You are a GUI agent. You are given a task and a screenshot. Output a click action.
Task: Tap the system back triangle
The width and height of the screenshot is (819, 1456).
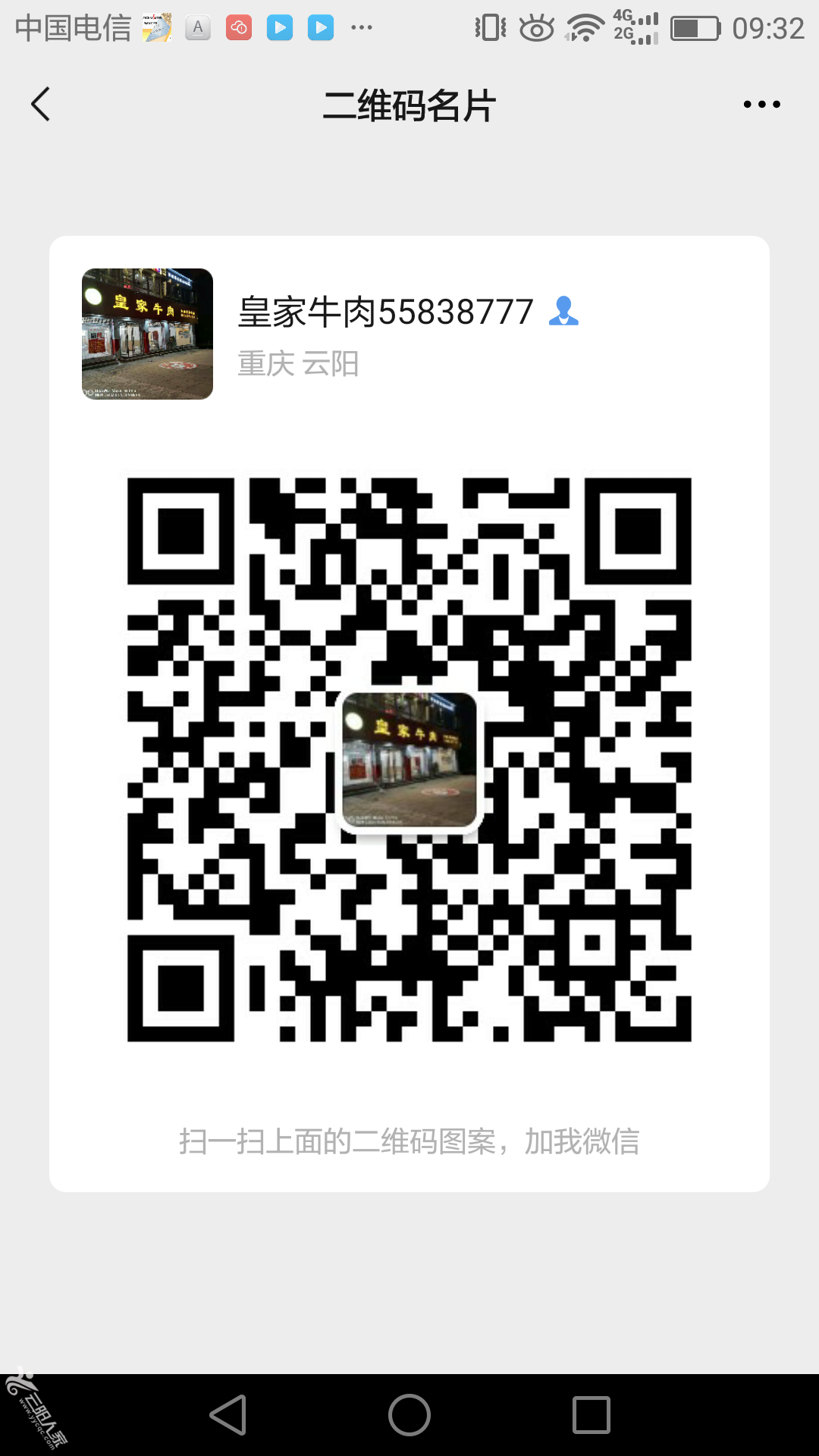click(x=228, y=1415)
